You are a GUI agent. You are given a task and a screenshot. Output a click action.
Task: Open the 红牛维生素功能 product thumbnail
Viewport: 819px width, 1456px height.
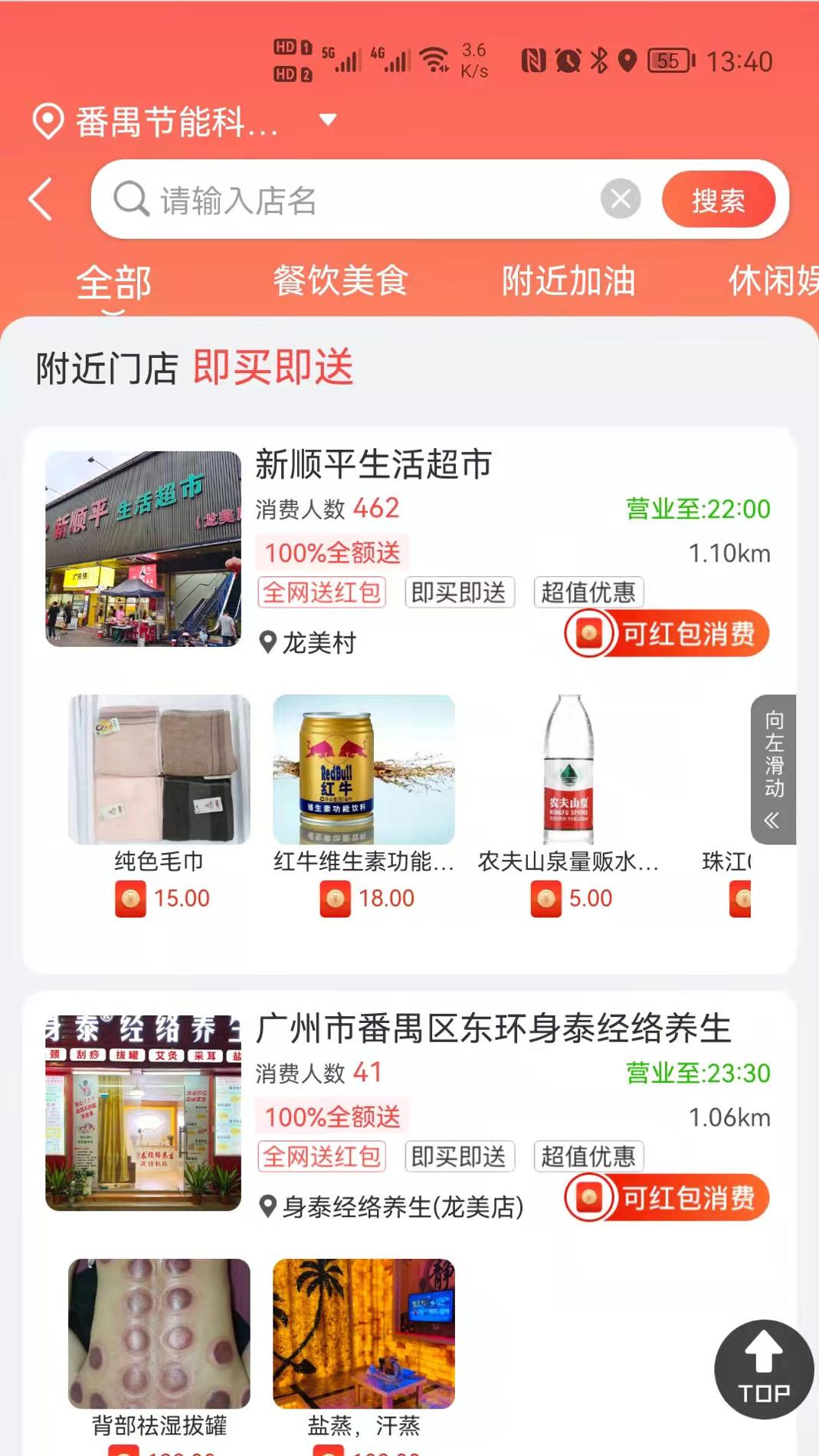[x=362, y=770]
